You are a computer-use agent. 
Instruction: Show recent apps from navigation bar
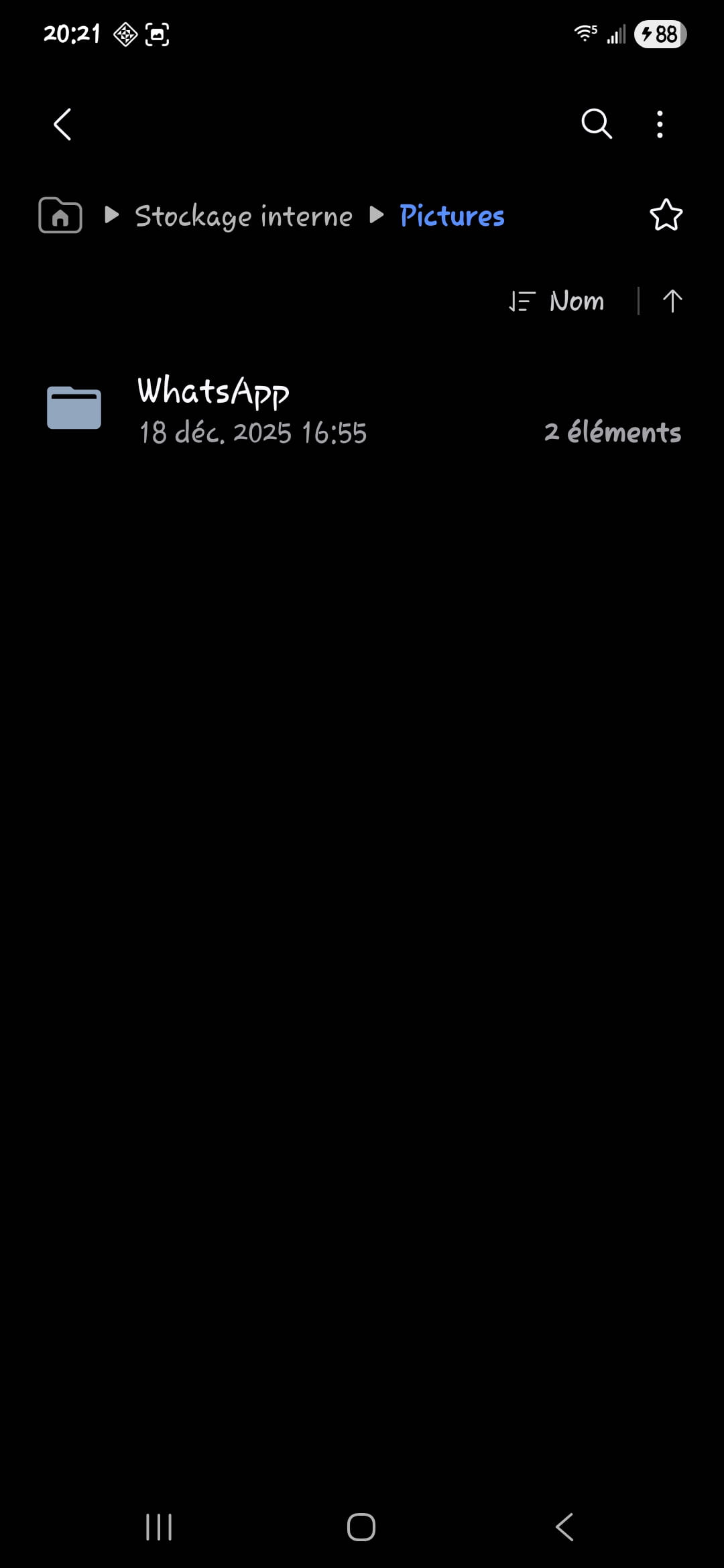[159, 1527]
